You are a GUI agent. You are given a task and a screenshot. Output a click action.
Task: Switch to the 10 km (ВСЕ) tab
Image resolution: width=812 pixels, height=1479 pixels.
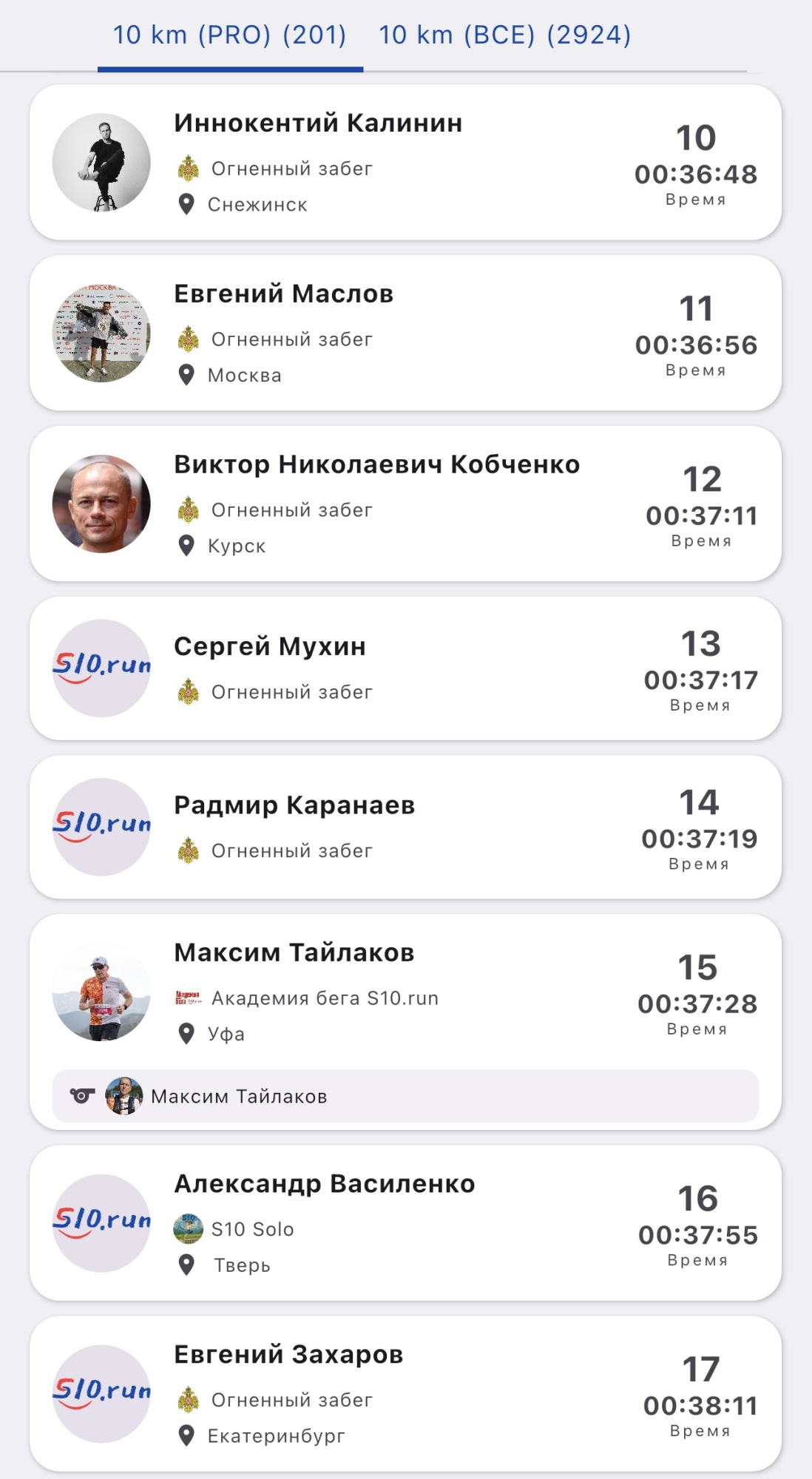[504, 35]
